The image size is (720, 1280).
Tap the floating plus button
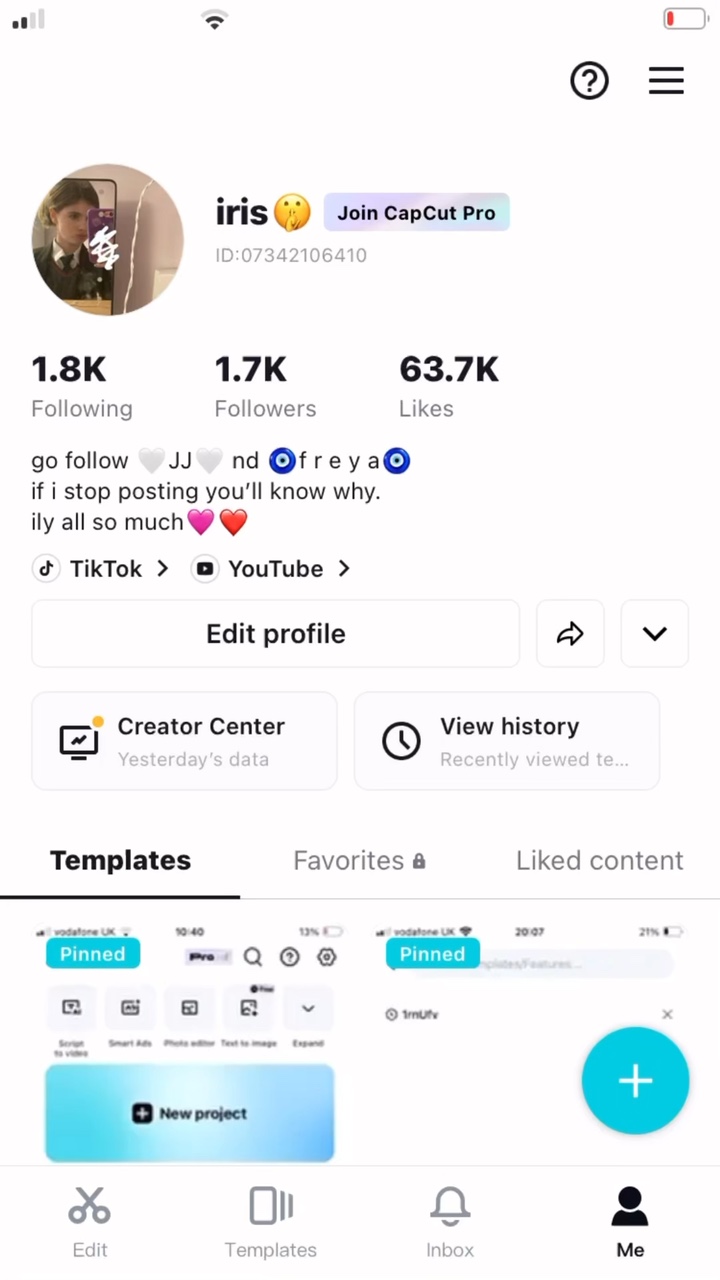(635, 1080)
